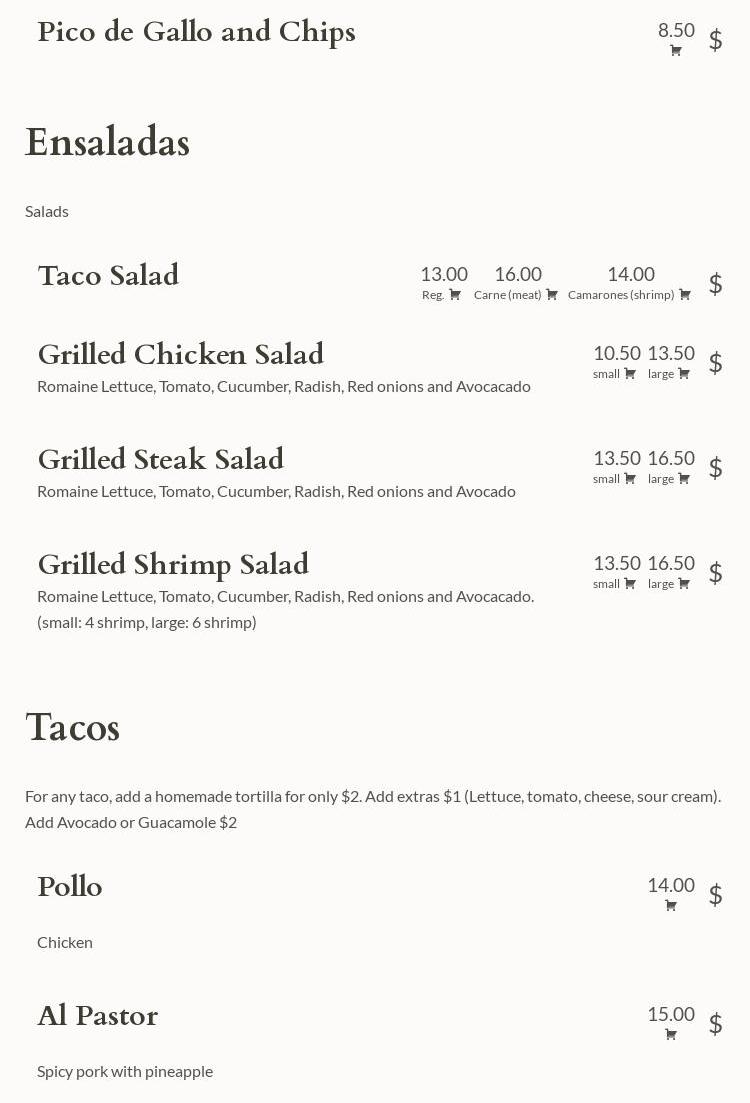Add large Grilled Chicken Salad to cart

[684, 374]
